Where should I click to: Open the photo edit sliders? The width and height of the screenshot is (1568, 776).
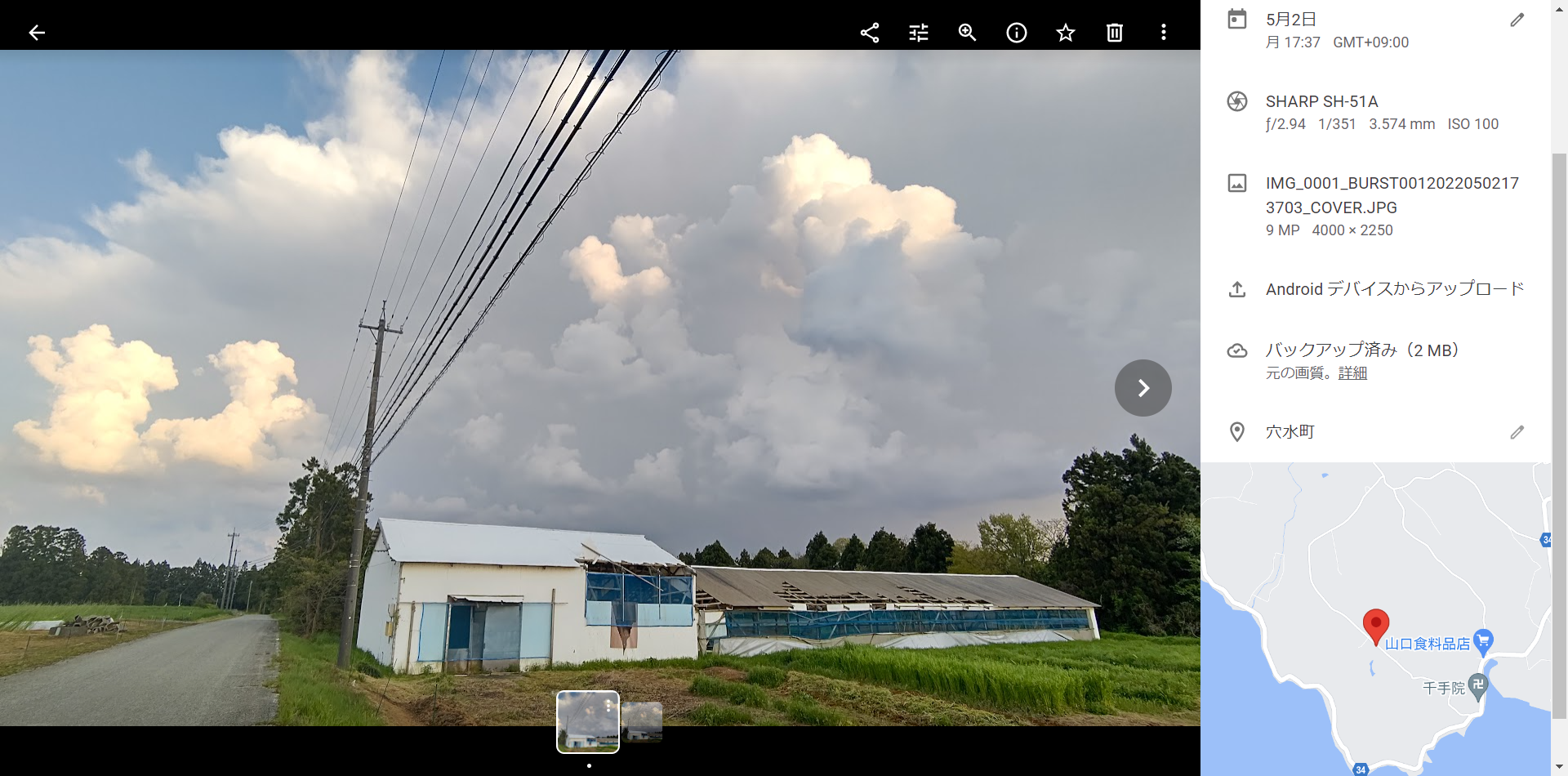coord(919,33)
